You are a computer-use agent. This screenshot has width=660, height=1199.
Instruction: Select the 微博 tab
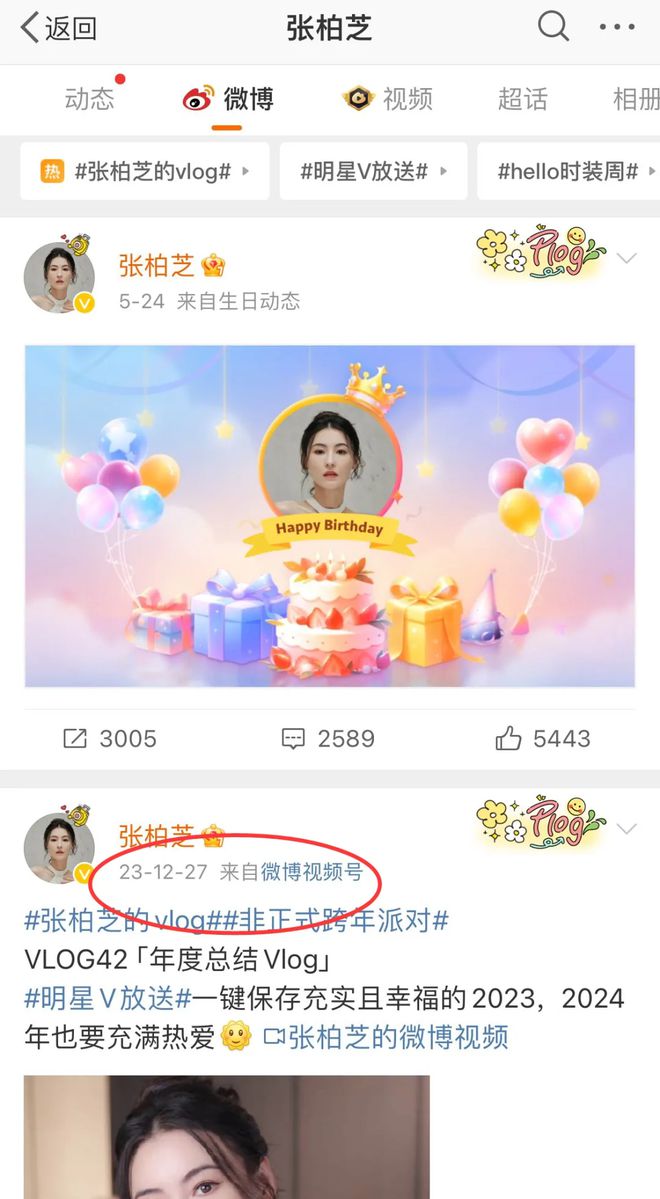tap(228, 99)
